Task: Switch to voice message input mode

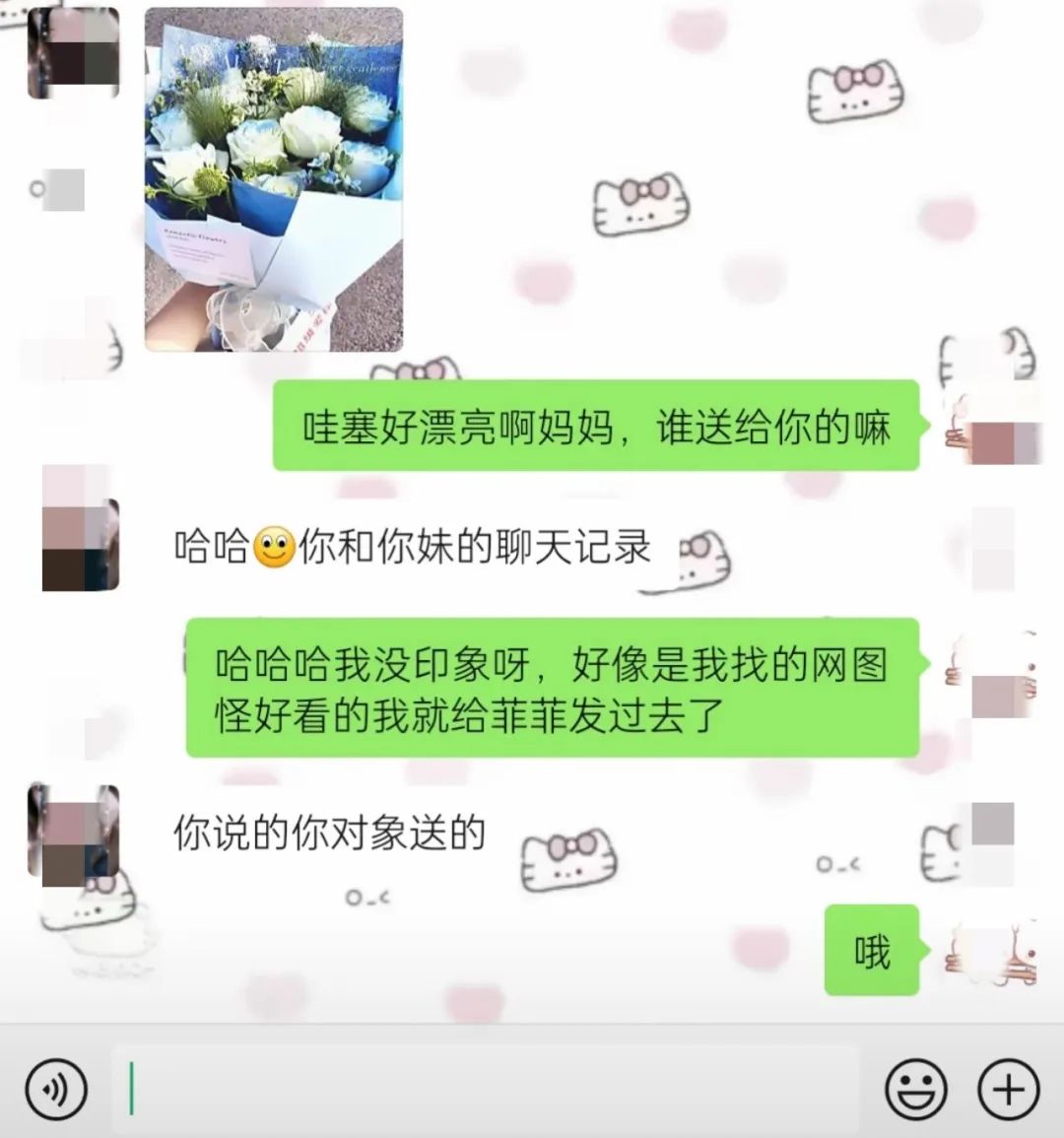Action: [57, 1088]
